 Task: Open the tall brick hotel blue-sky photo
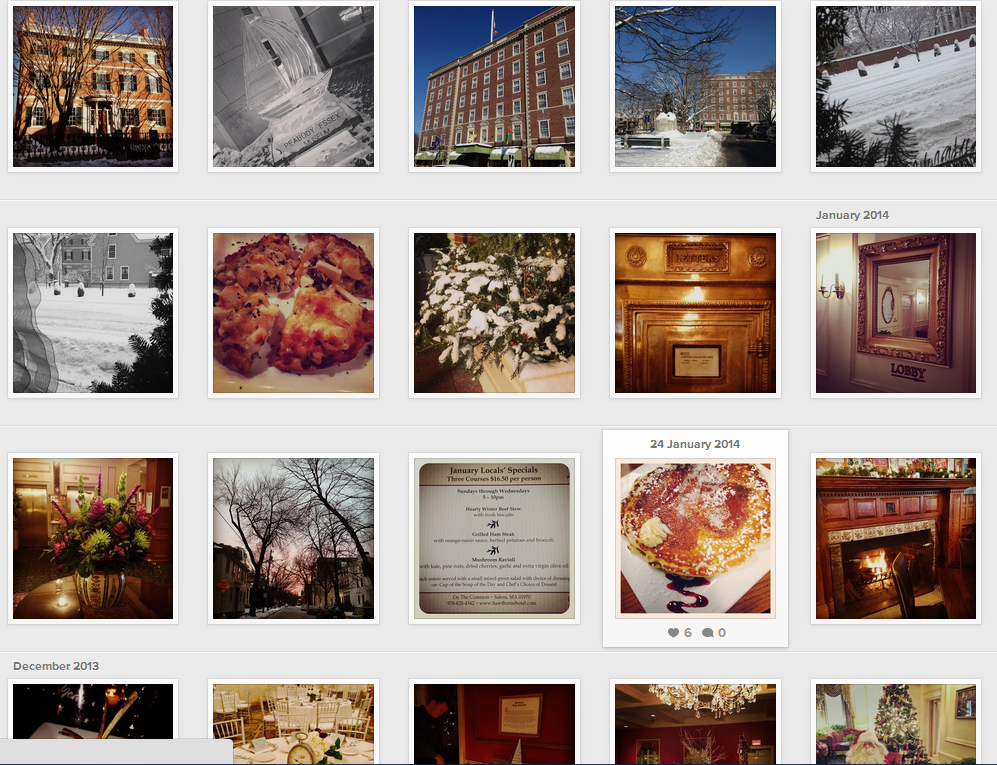(x=494, y=86)
